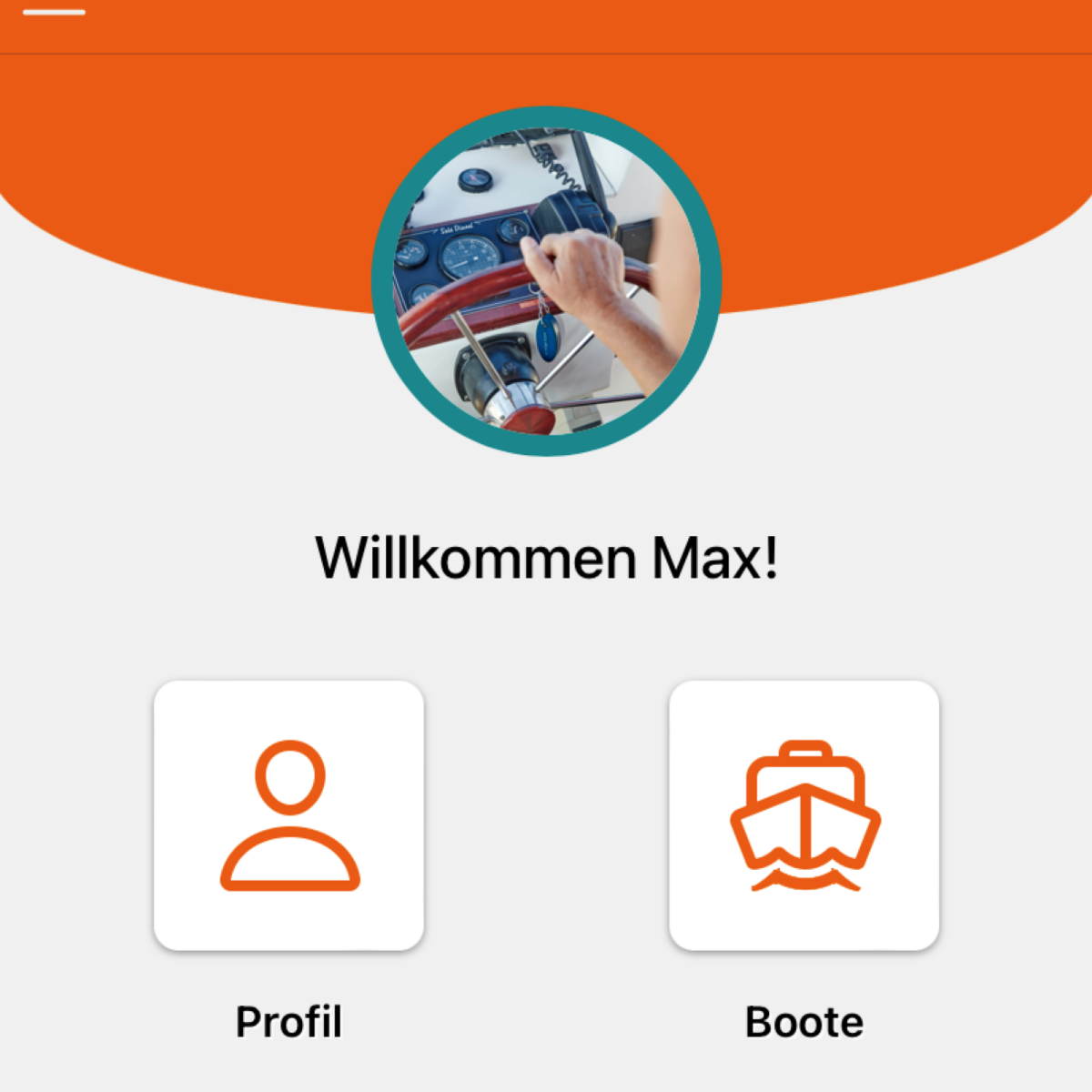
Task: Tap the round profile picture
Action: tap(547, 281)
